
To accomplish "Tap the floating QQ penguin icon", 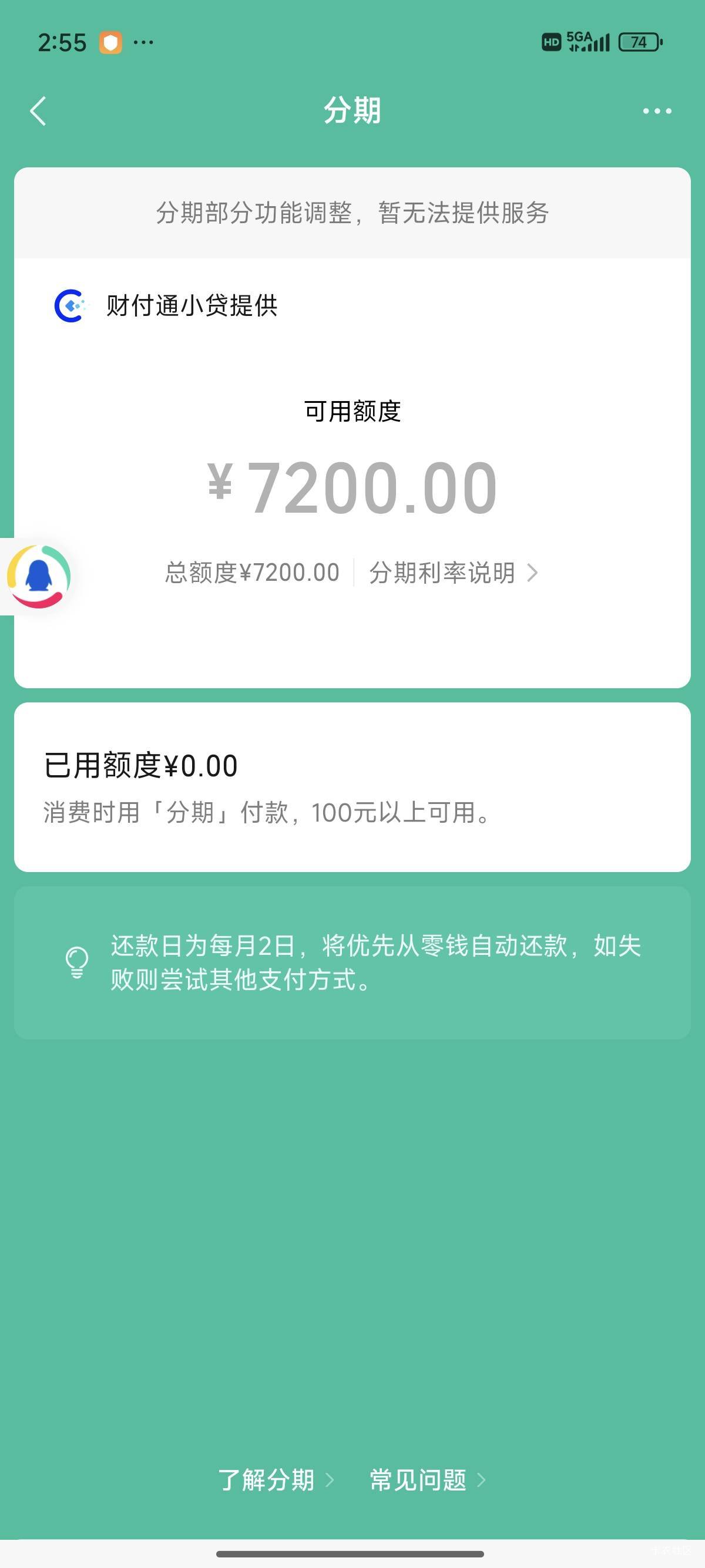I will click(x=39, y=577).
